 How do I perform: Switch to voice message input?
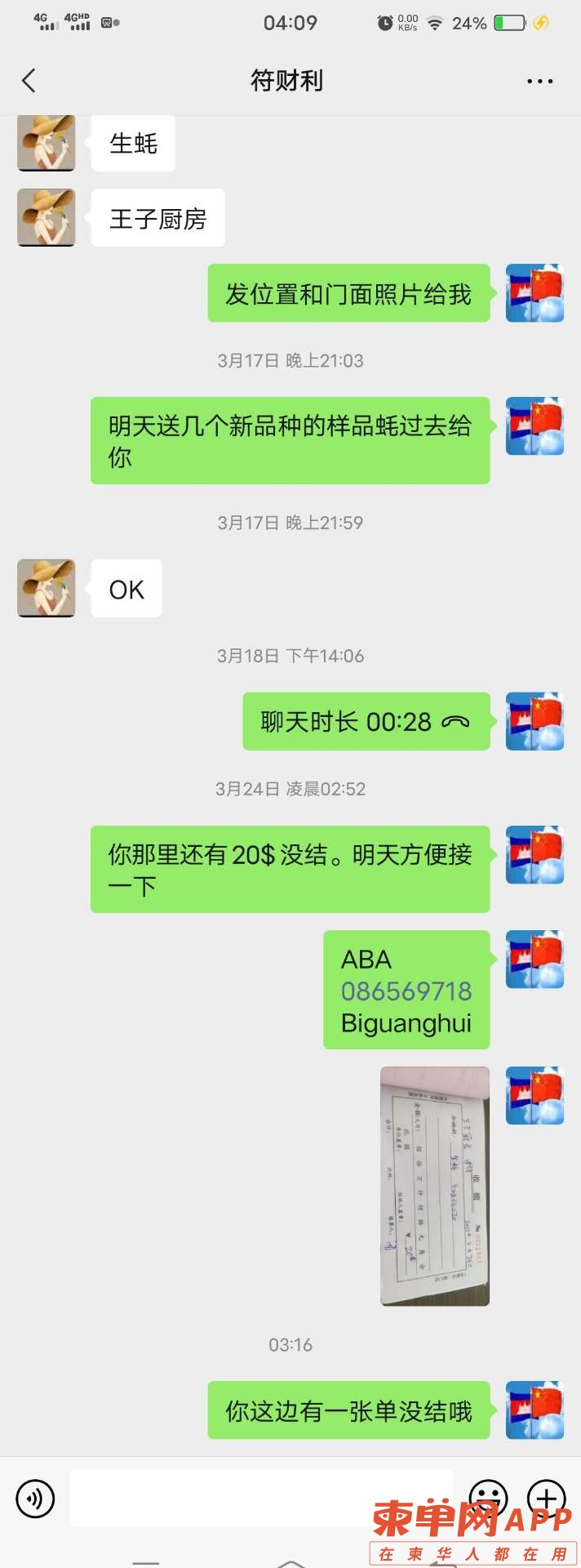[35, 1499]
